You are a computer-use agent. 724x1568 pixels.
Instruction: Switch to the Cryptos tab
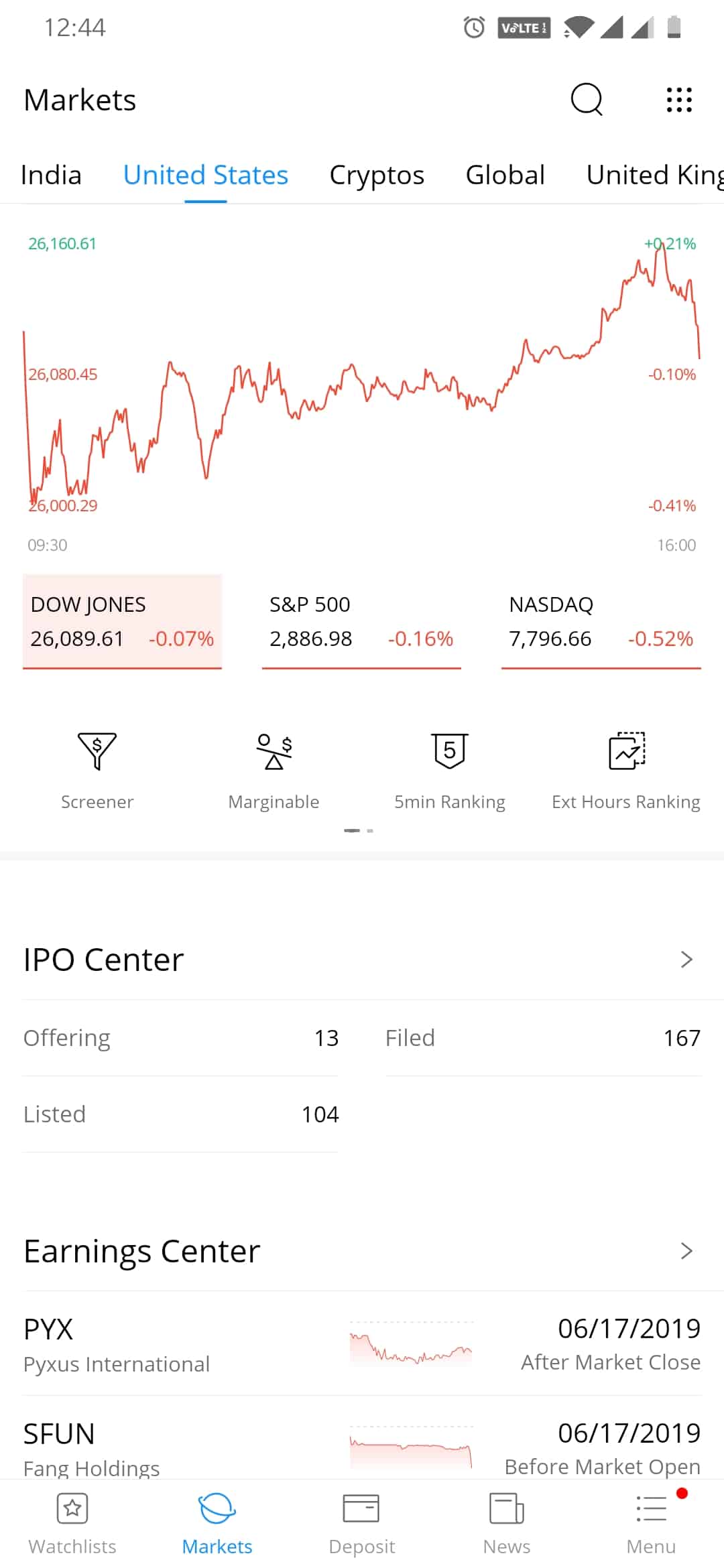tap(376, 175)
